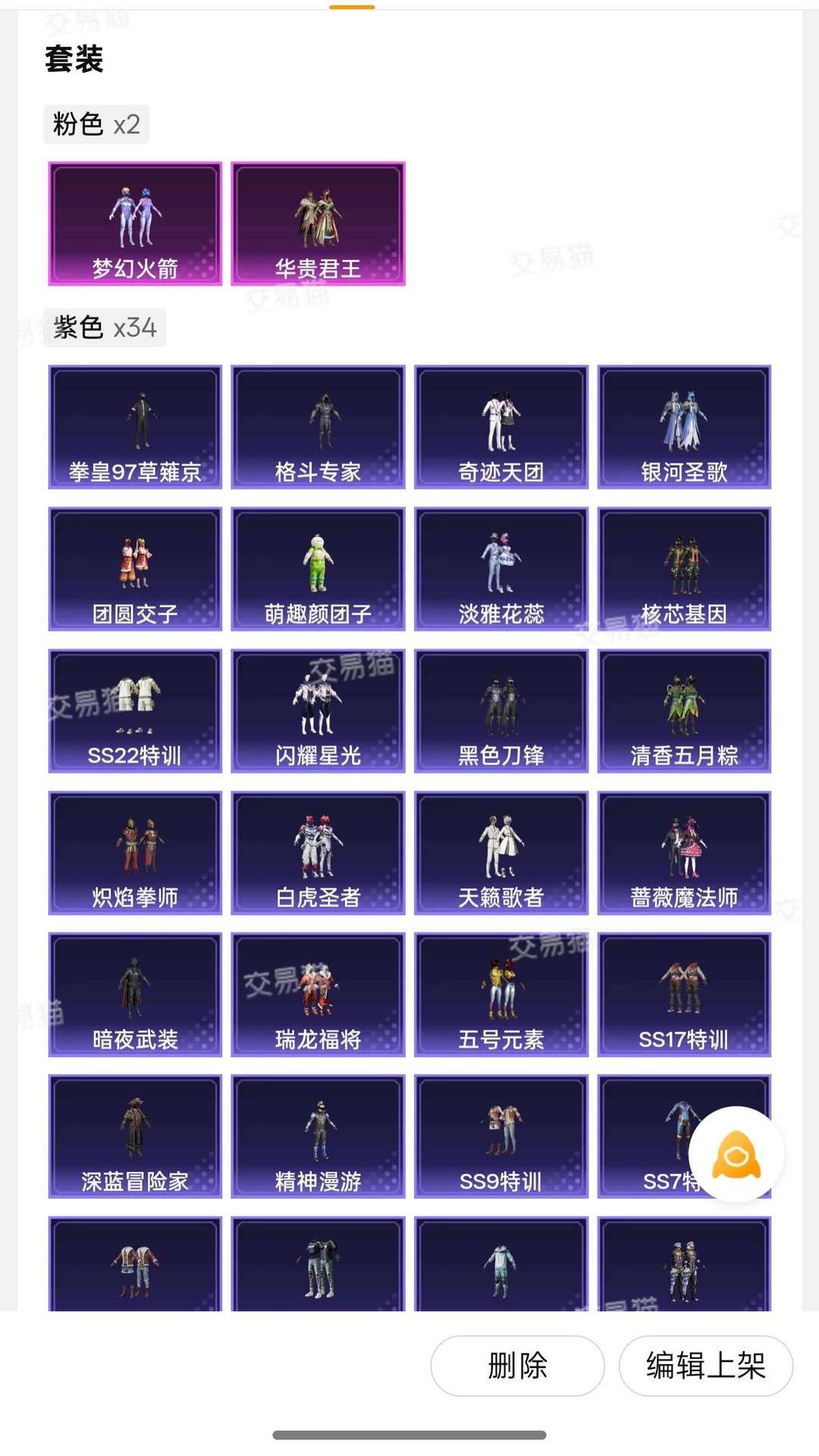
Task: Select the 紫色 x34 section label
Action: [x=104, y=327]
